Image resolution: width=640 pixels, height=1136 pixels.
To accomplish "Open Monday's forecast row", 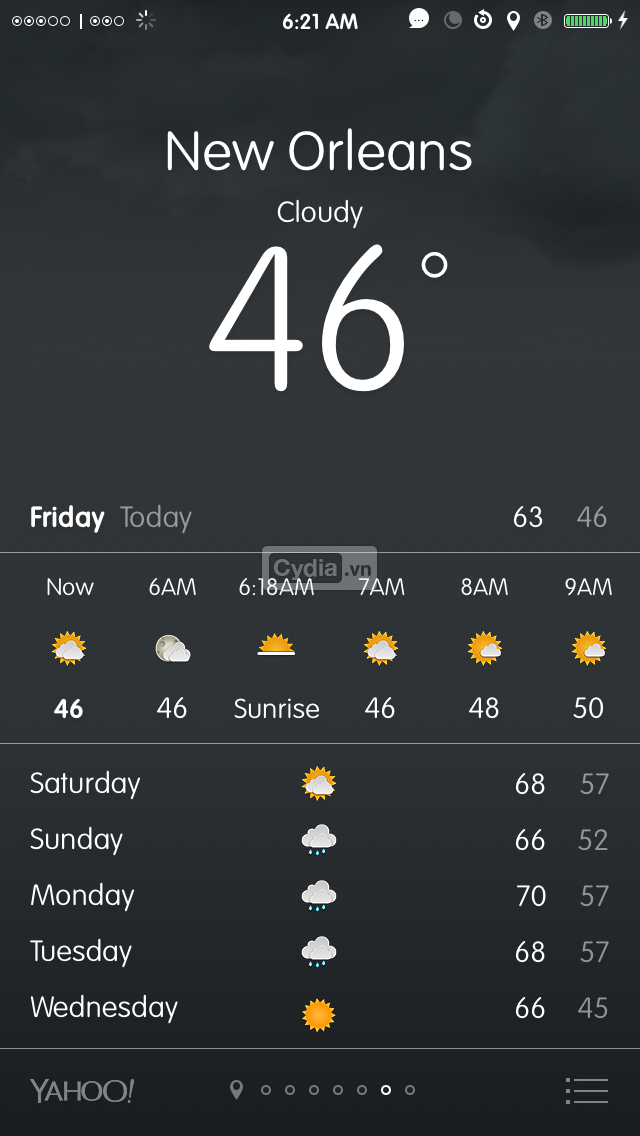I will click(x=319, y=895).
